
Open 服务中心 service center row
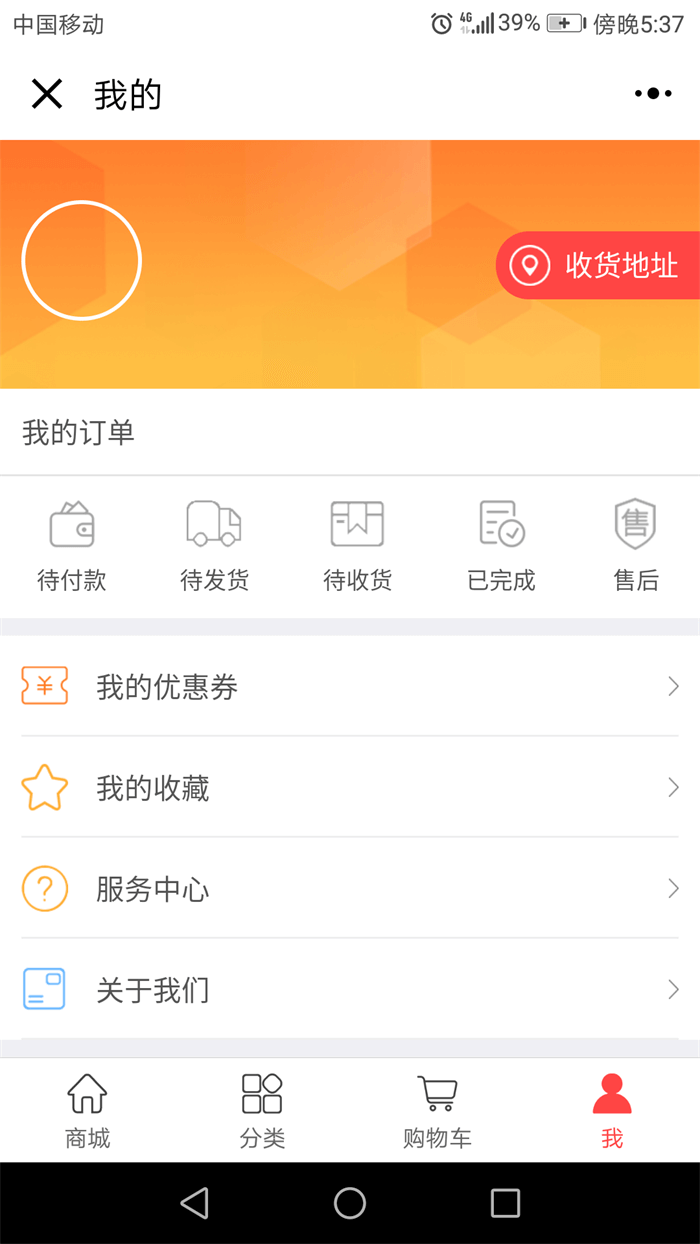tap(350, 889)
